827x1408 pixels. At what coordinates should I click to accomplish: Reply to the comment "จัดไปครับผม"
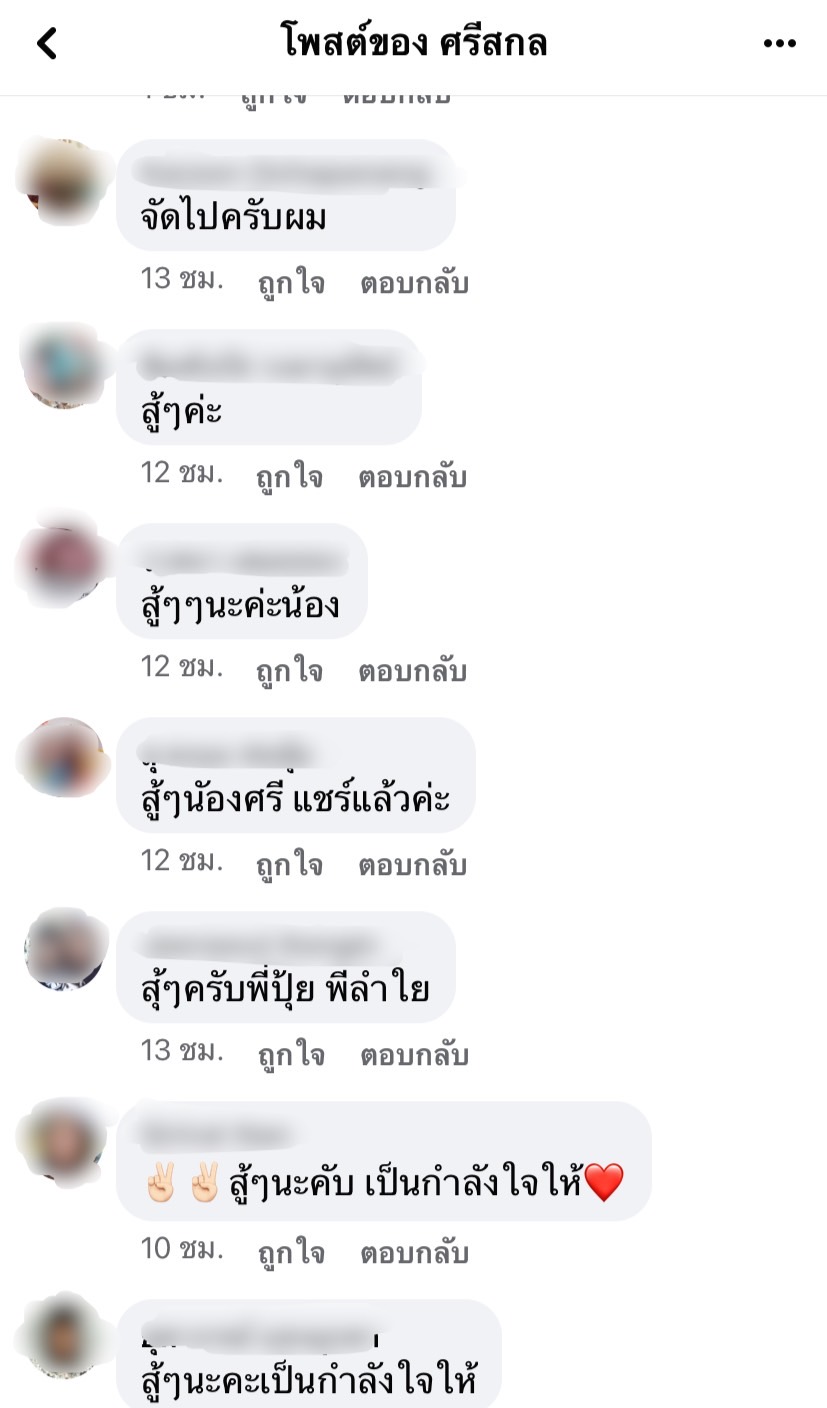(x=414, y=284)
